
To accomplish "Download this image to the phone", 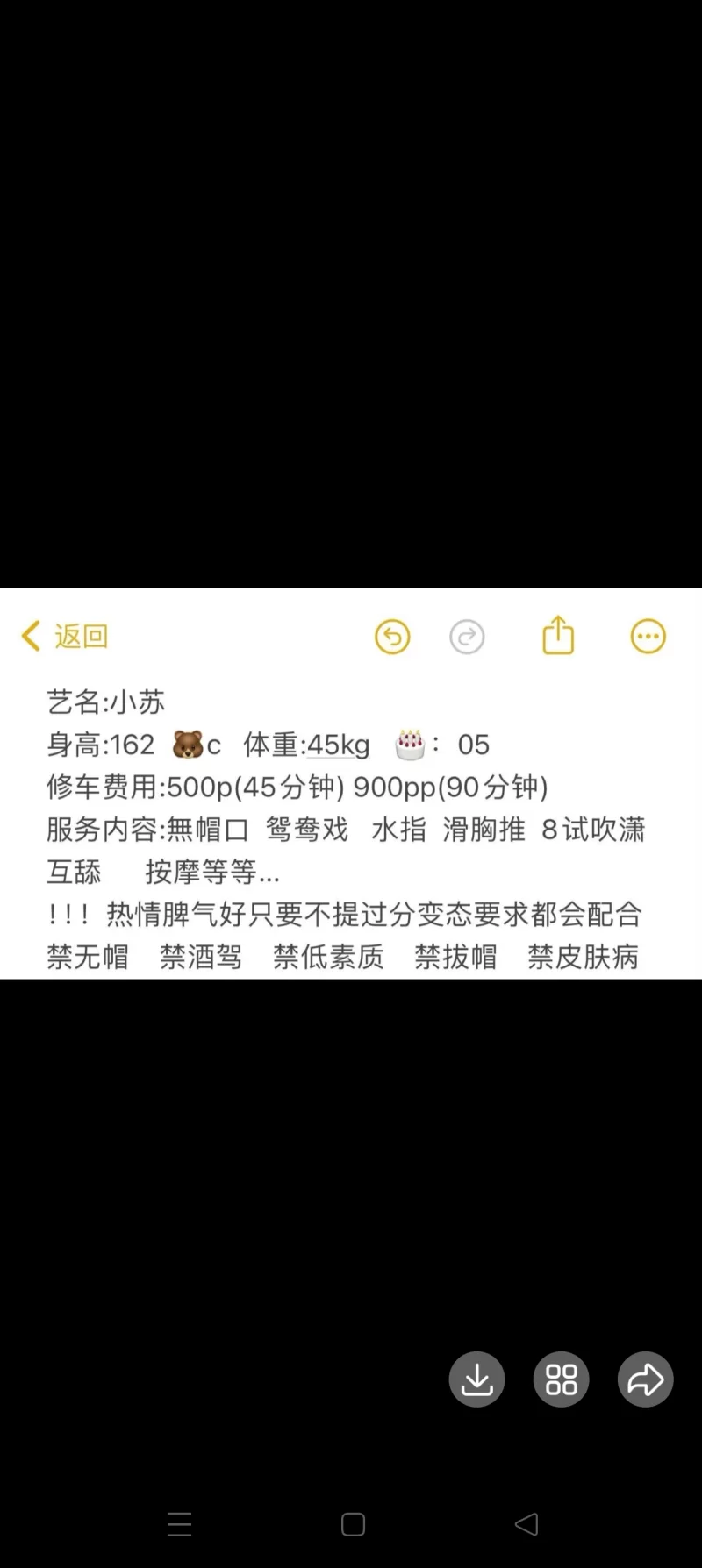I will [476, 1379].
